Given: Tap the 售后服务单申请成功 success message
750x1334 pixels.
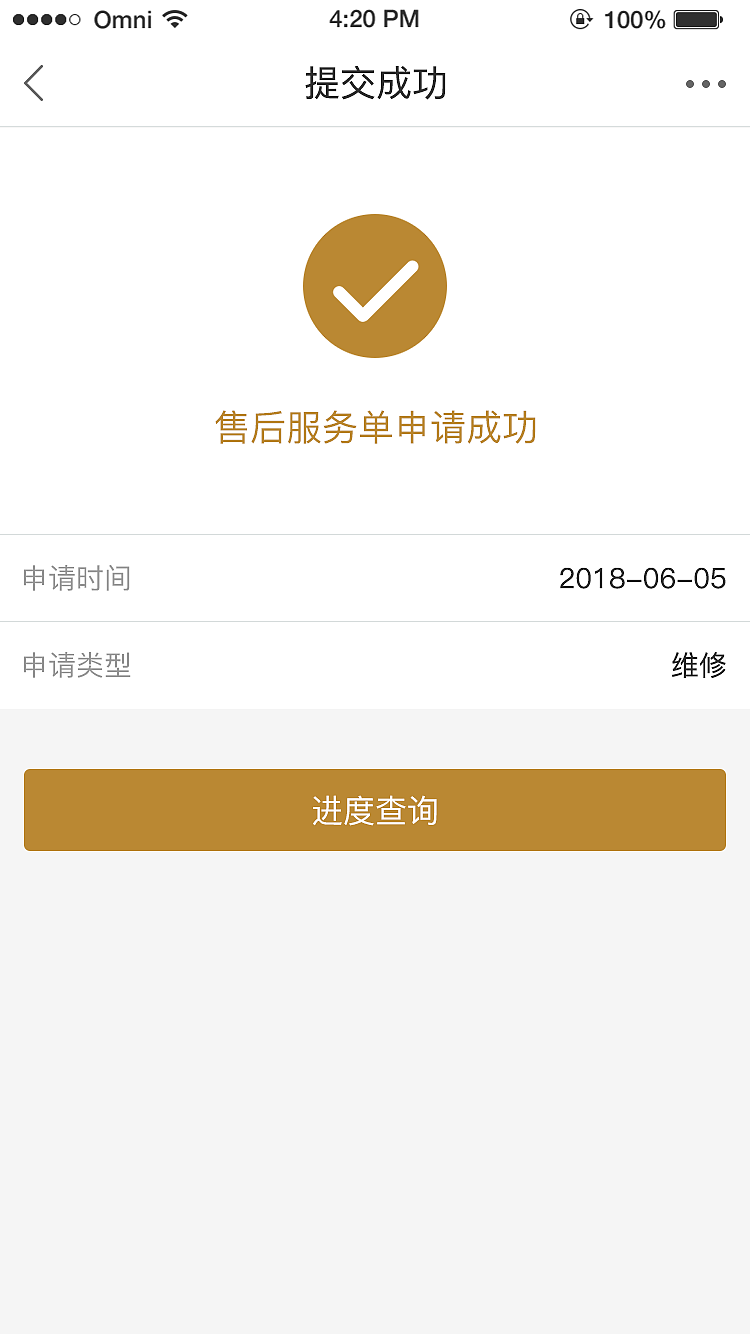Looking at the screenshot, I should (x=375, y=427).
